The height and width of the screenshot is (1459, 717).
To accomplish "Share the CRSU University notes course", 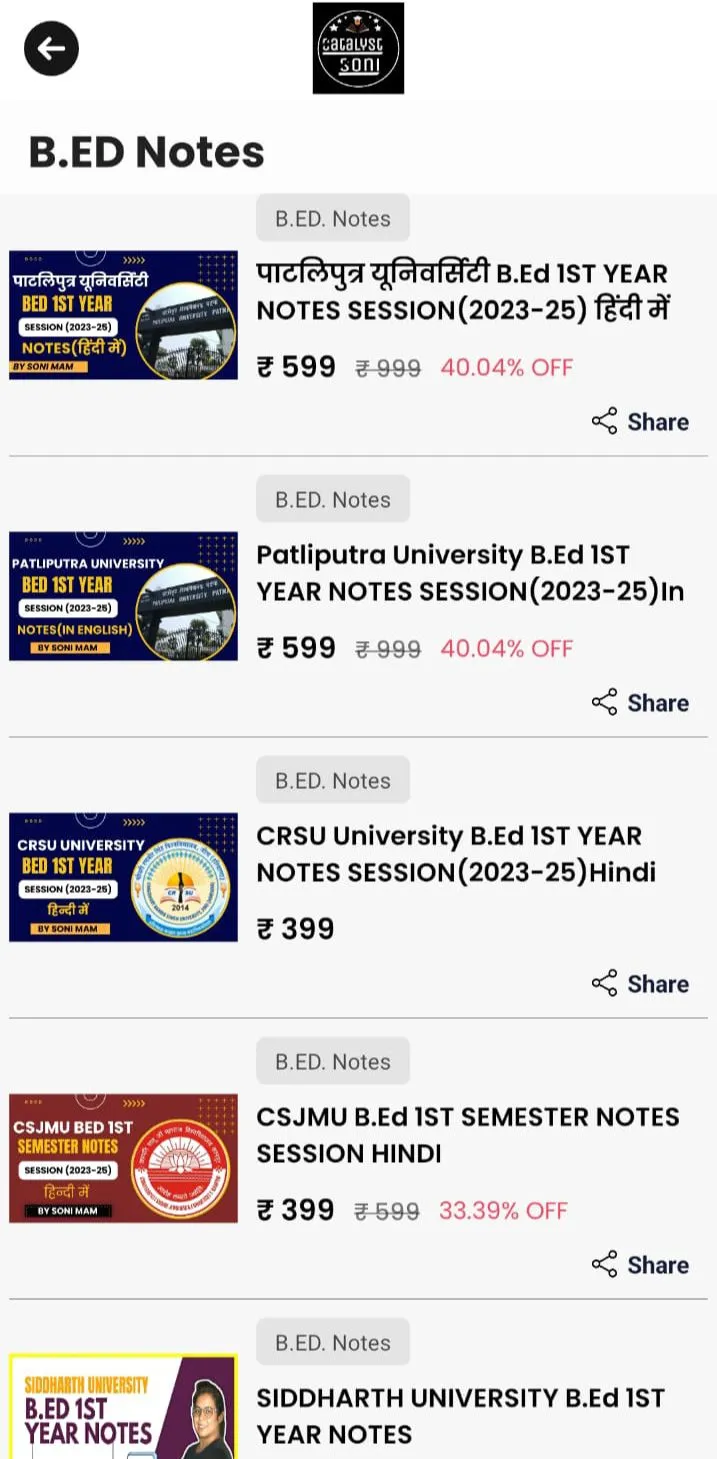I will click(x=640, y=984).
